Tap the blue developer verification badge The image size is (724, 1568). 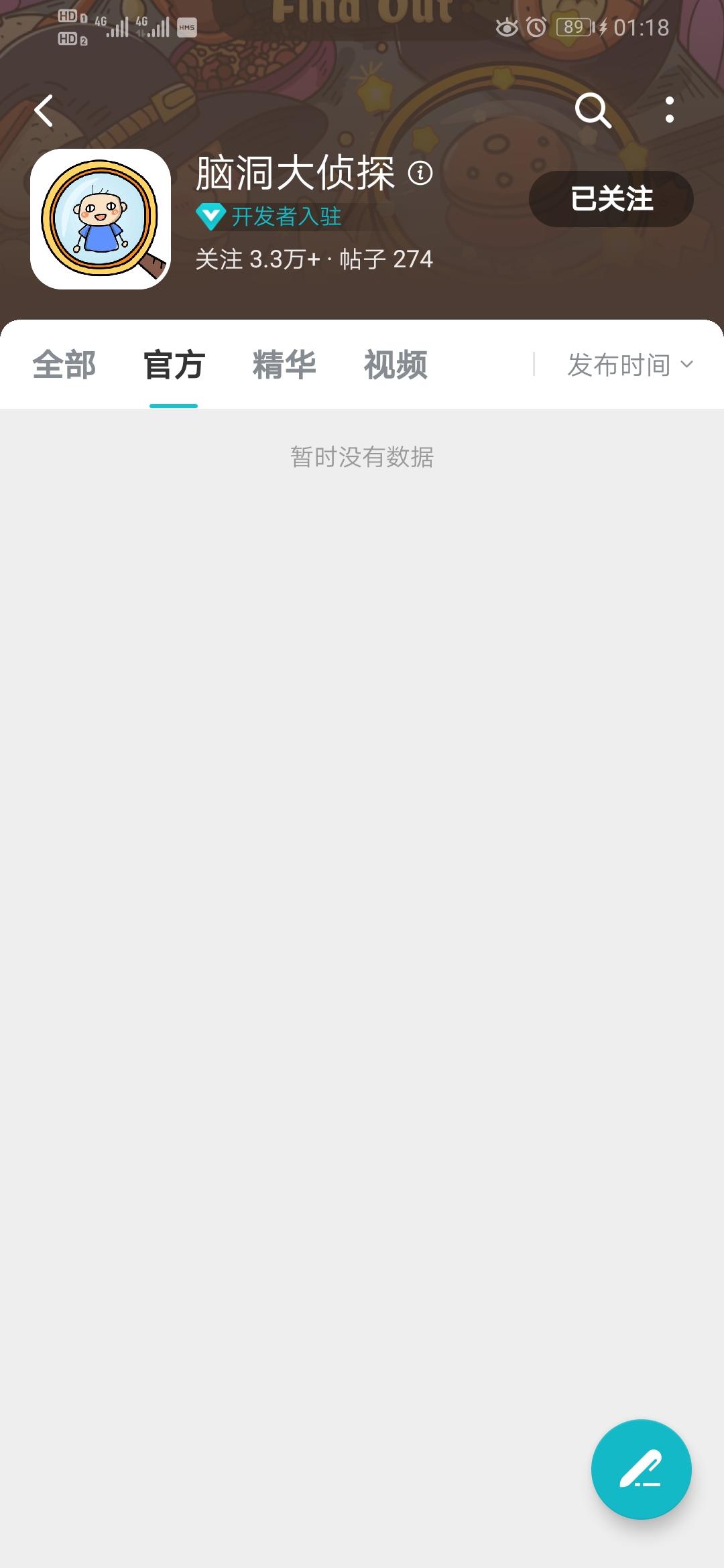(x=210, y=216)
